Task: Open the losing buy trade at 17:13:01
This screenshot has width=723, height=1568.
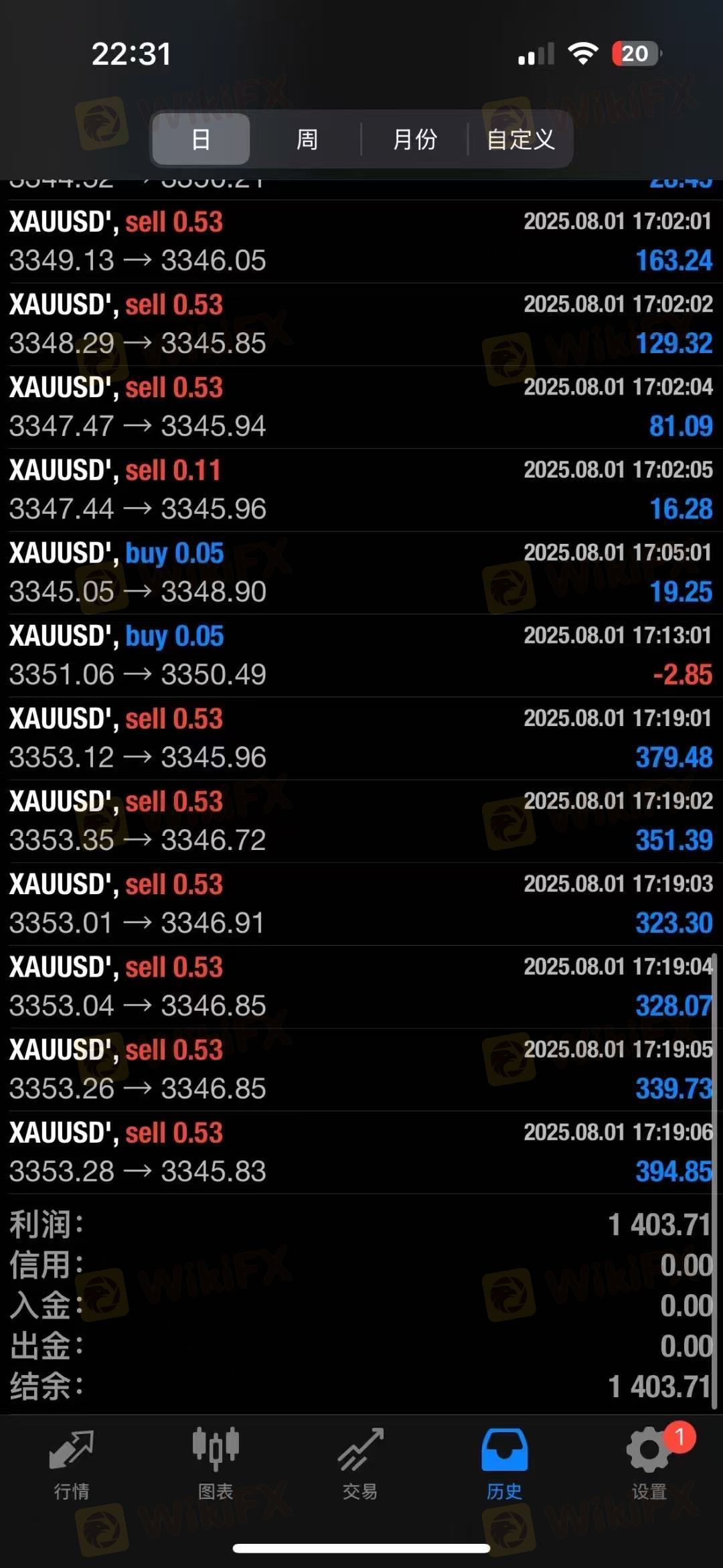Action: (361, 655)
